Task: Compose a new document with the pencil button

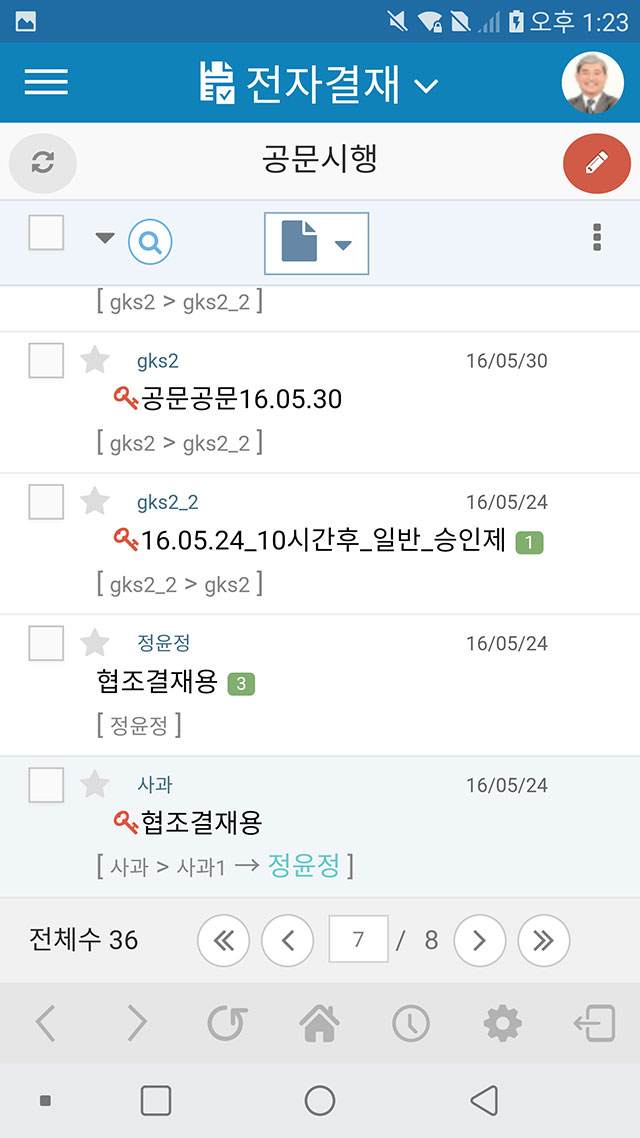Action: click(x=596, y=162)
